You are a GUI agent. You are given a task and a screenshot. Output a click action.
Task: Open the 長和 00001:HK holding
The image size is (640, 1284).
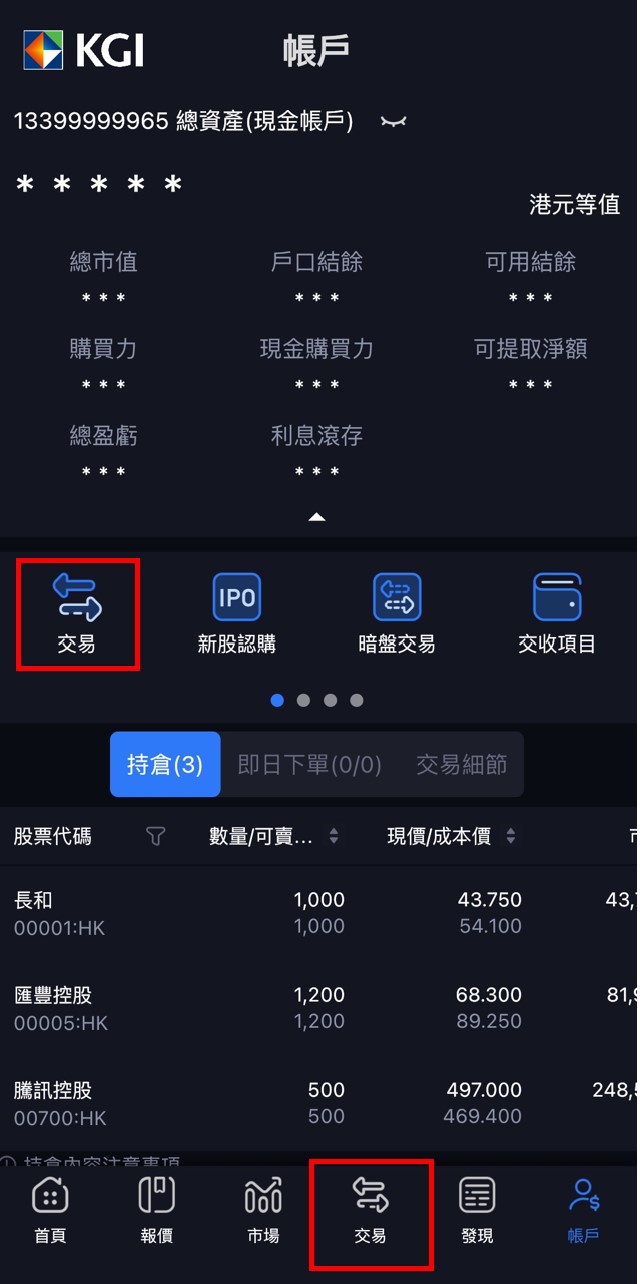coord(300,913)
